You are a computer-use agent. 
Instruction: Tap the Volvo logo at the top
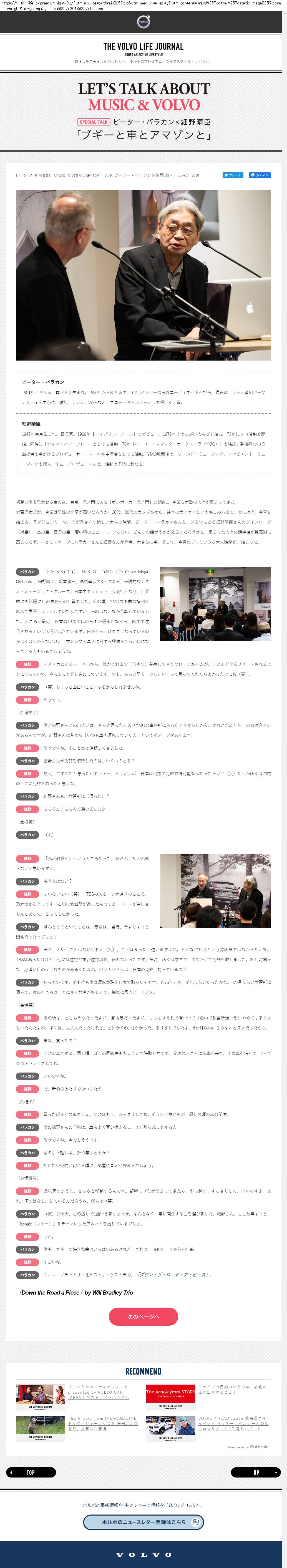(x=143, y=22)
